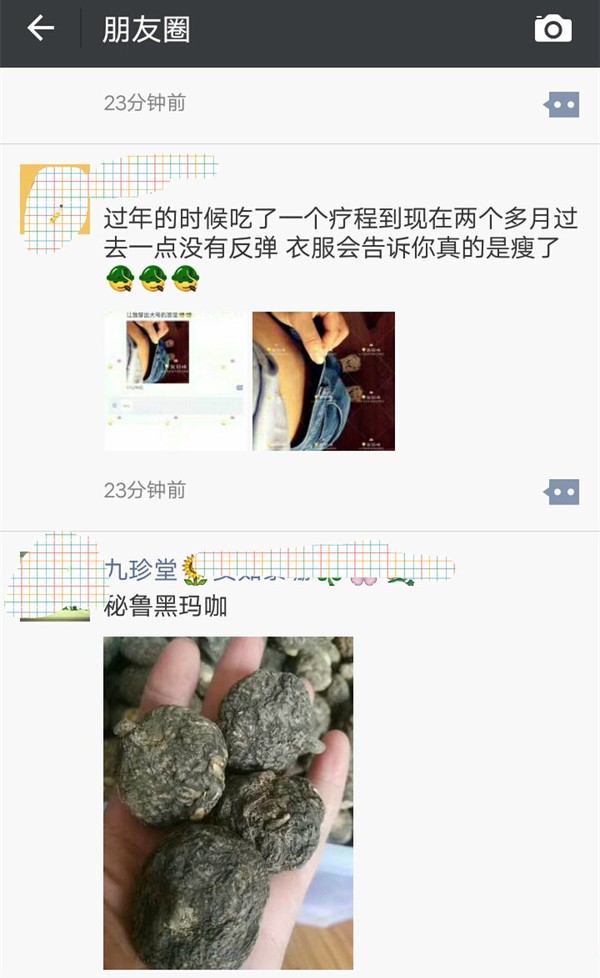Viewport: 600px width, 978px height.
Task: Open 九珍堂 user's profile name
Action: coord(140,570)
